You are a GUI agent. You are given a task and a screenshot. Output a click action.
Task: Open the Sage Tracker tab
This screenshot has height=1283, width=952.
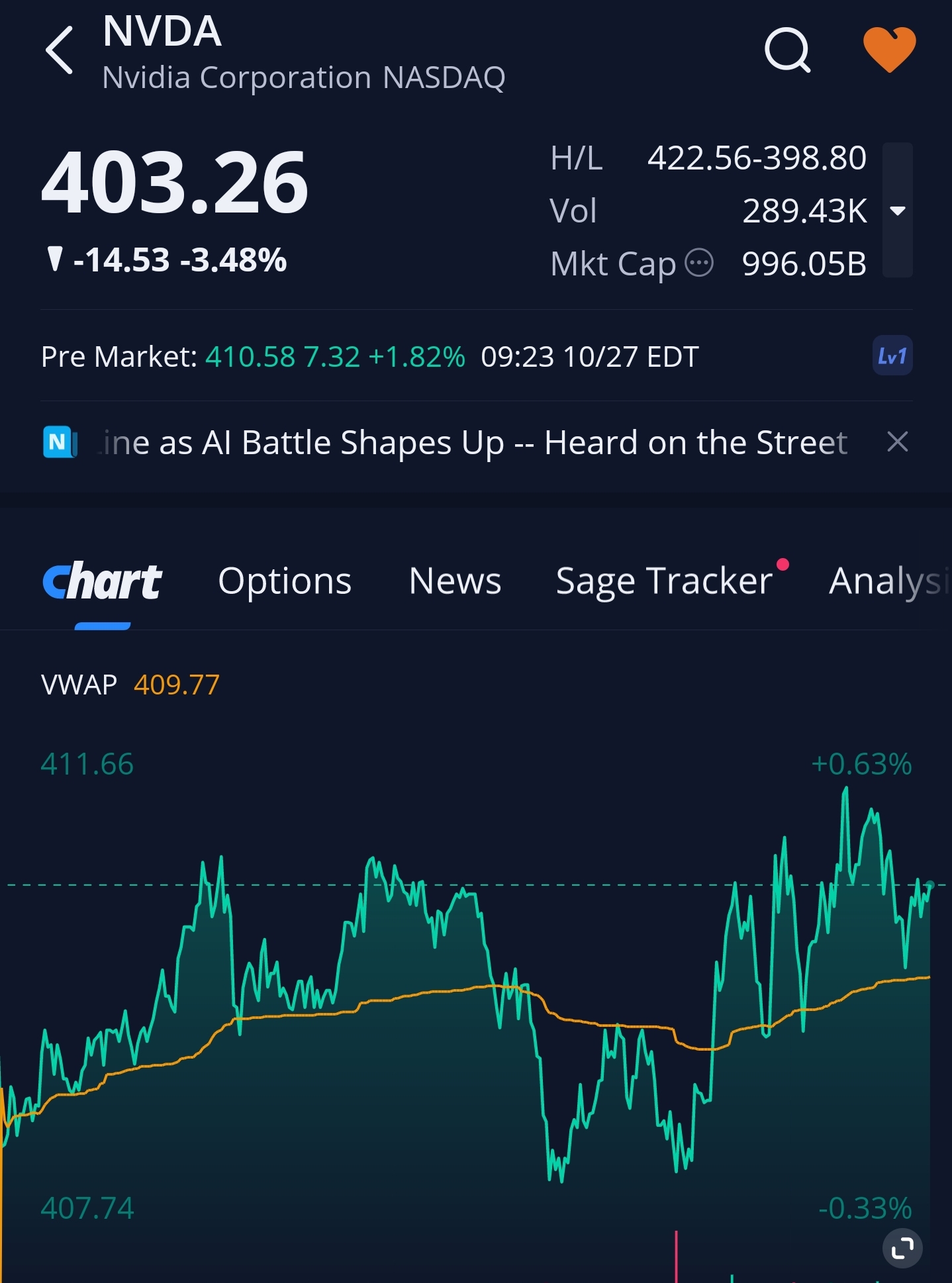tap(664, 581)
